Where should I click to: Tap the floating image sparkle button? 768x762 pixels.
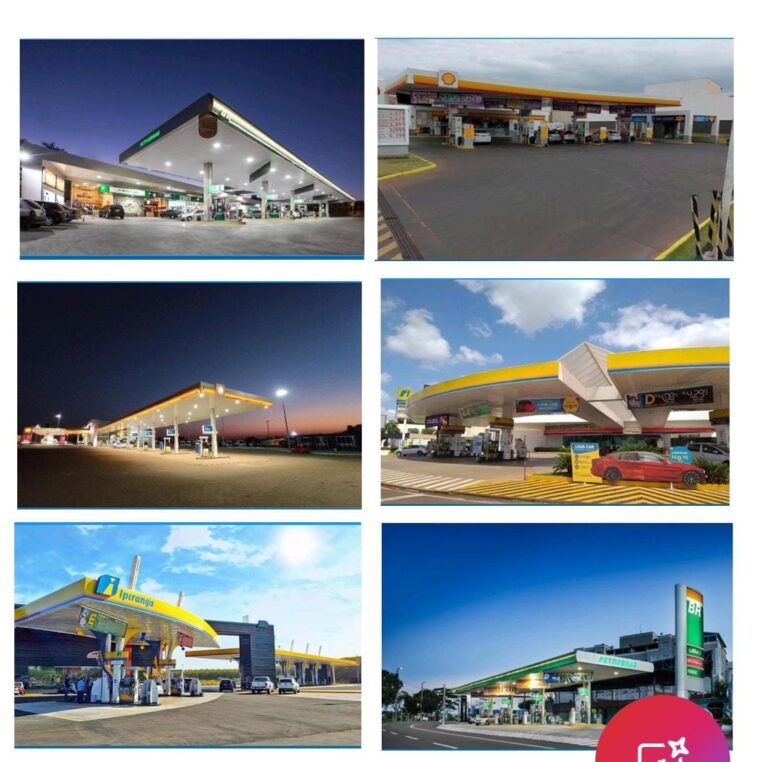point(662,741)
